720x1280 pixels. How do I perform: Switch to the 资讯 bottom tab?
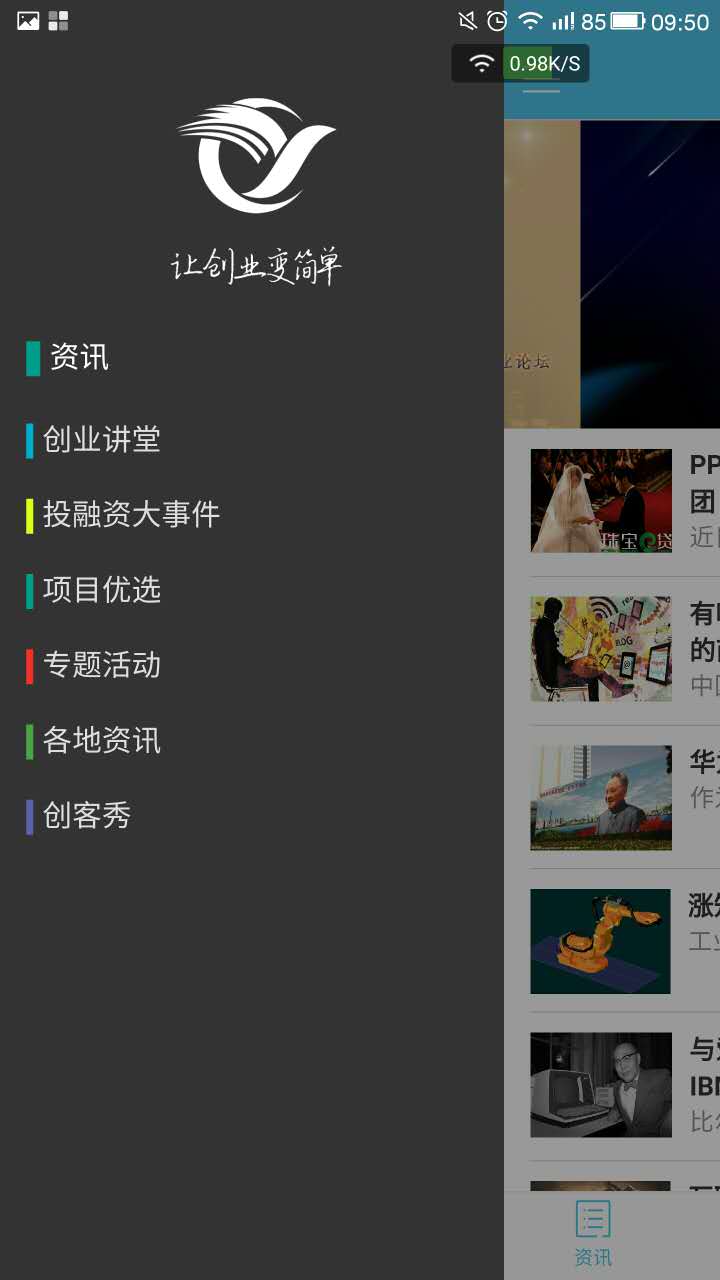[593, 1235]
